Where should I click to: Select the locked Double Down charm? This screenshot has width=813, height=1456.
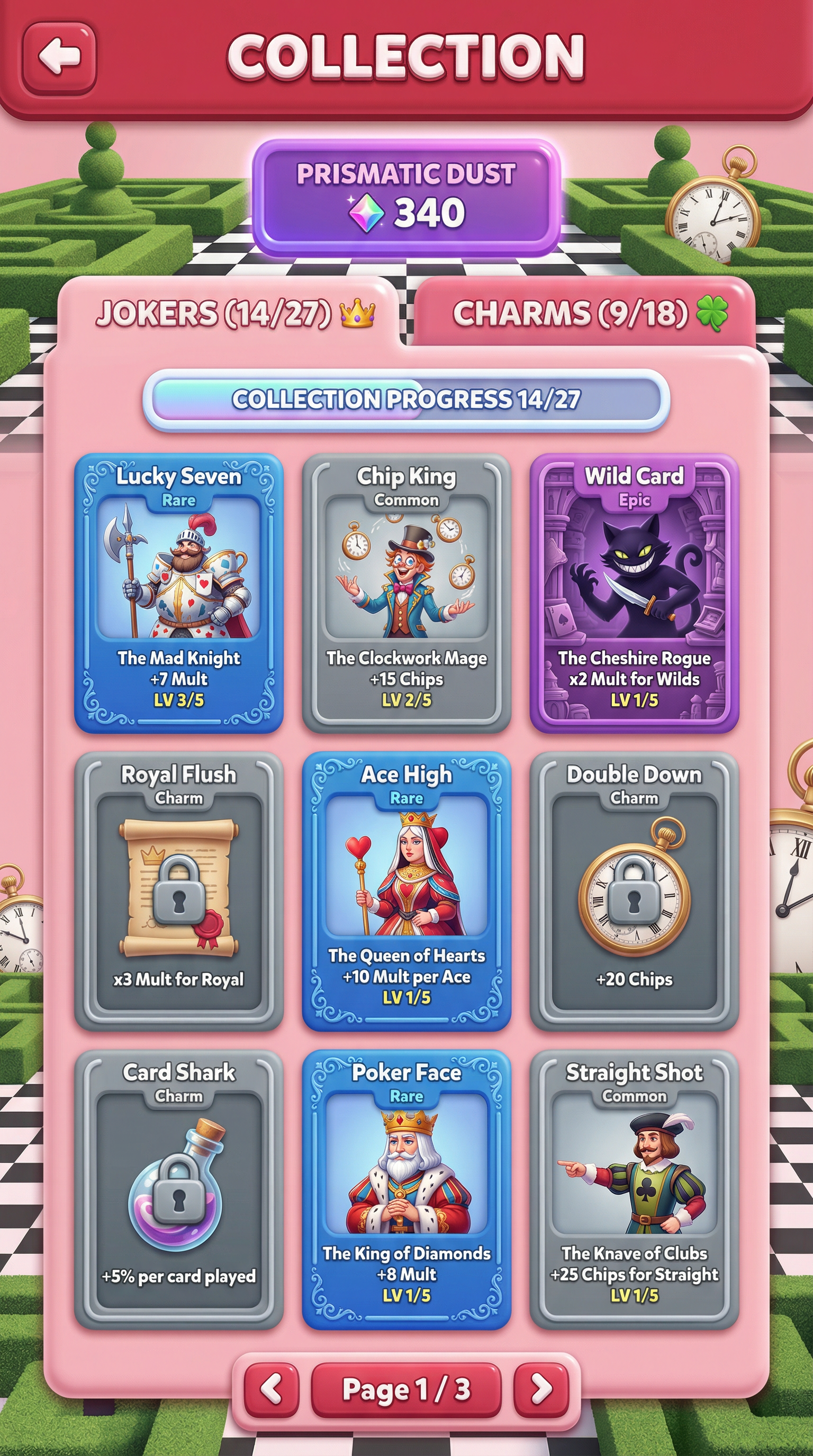point(634,890)
